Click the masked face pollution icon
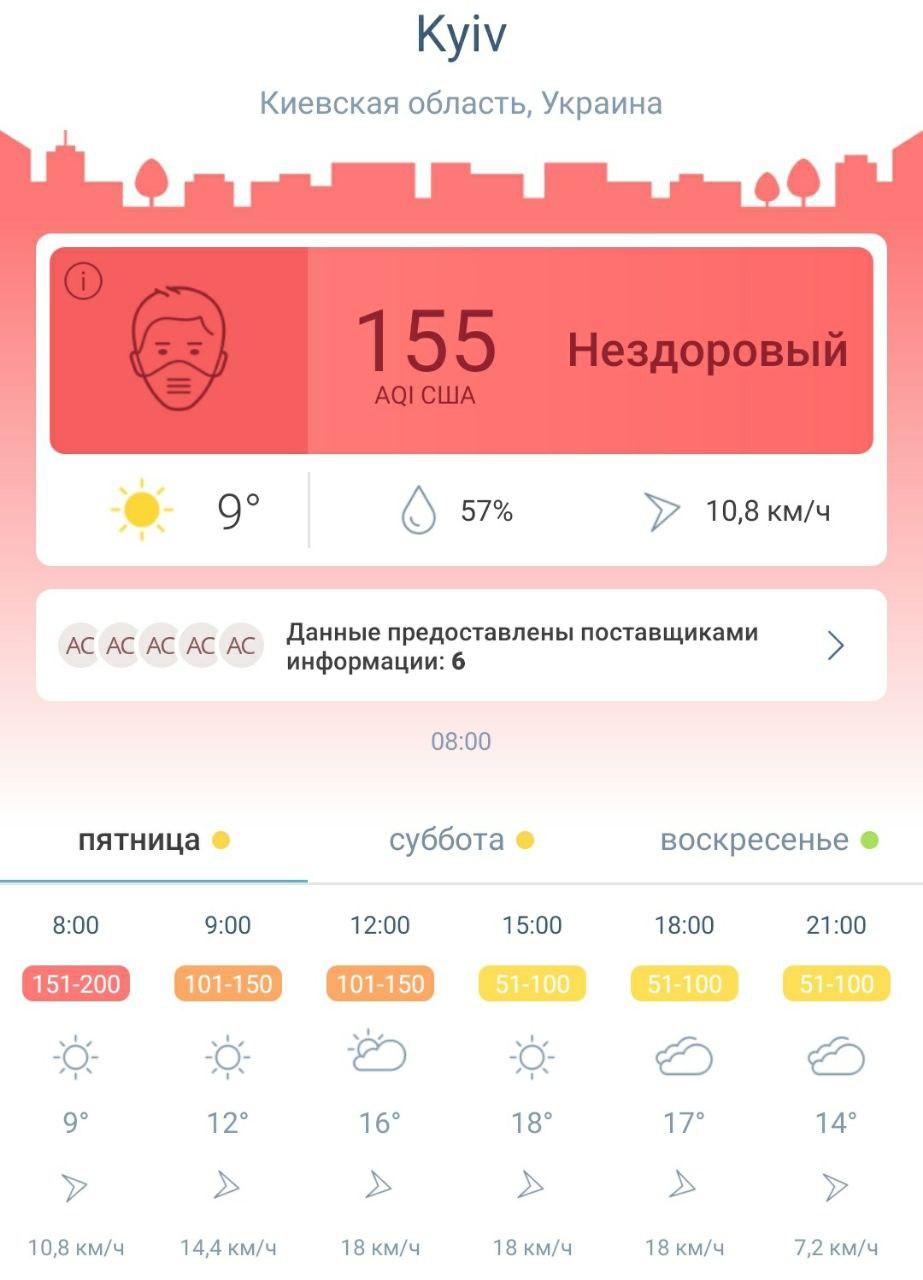The image size is (923, 1280). pyautogui.click(x=176, y=350)
